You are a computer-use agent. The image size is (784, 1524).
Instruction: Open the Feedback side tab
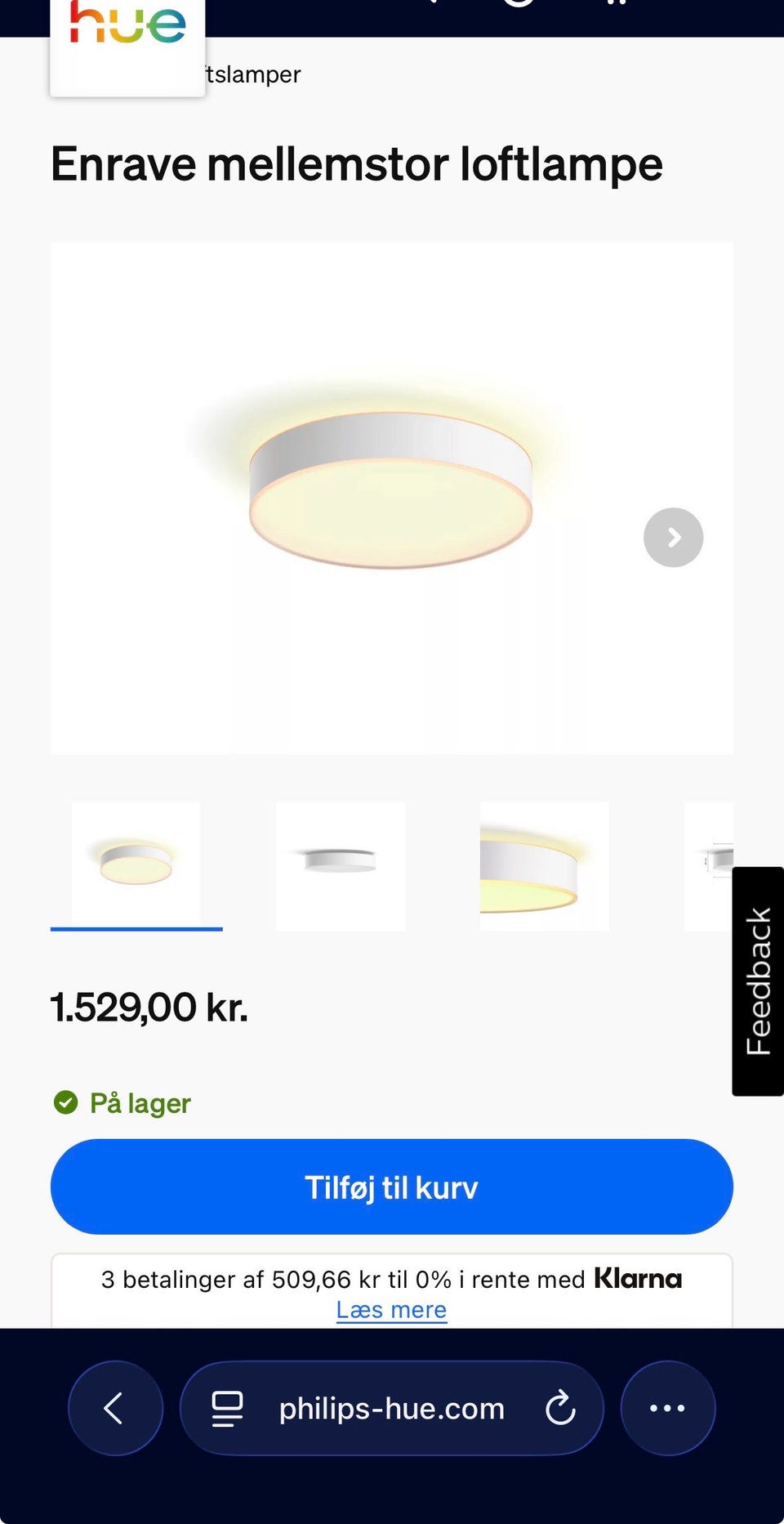(x=758, y=981)
